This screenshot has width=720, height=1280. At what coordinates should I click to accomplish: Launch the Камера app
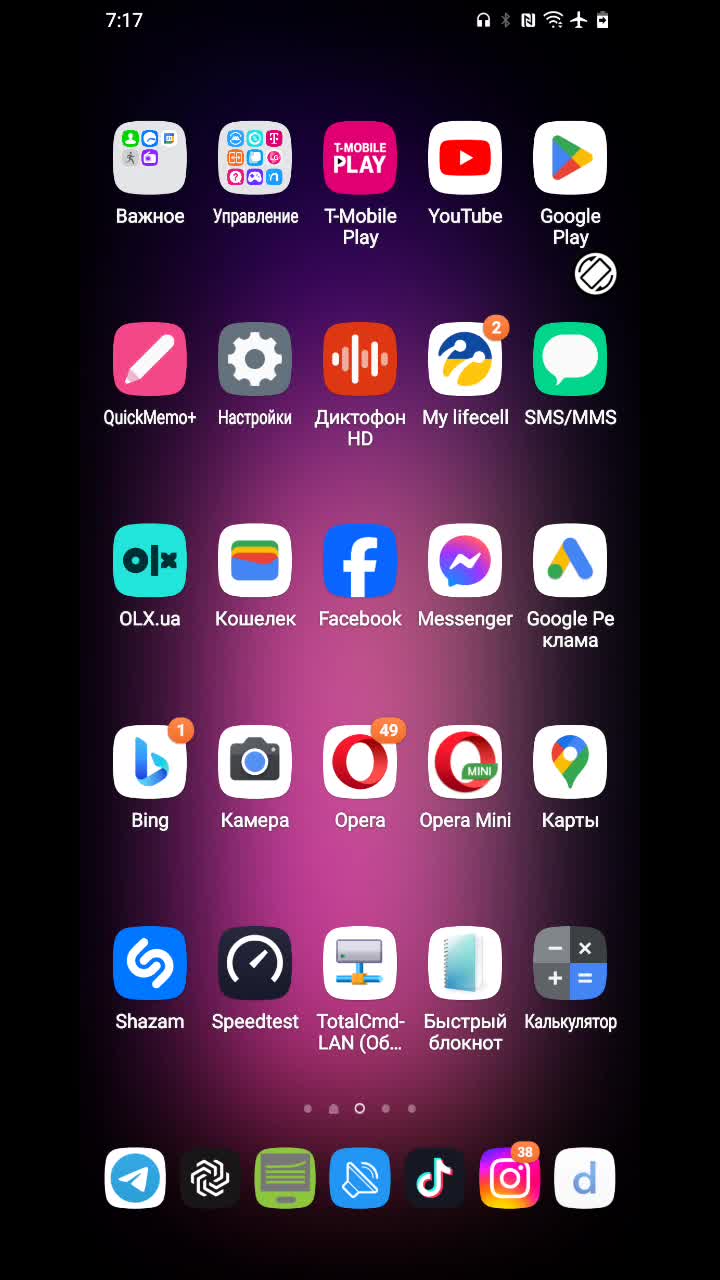coord(255,762)
